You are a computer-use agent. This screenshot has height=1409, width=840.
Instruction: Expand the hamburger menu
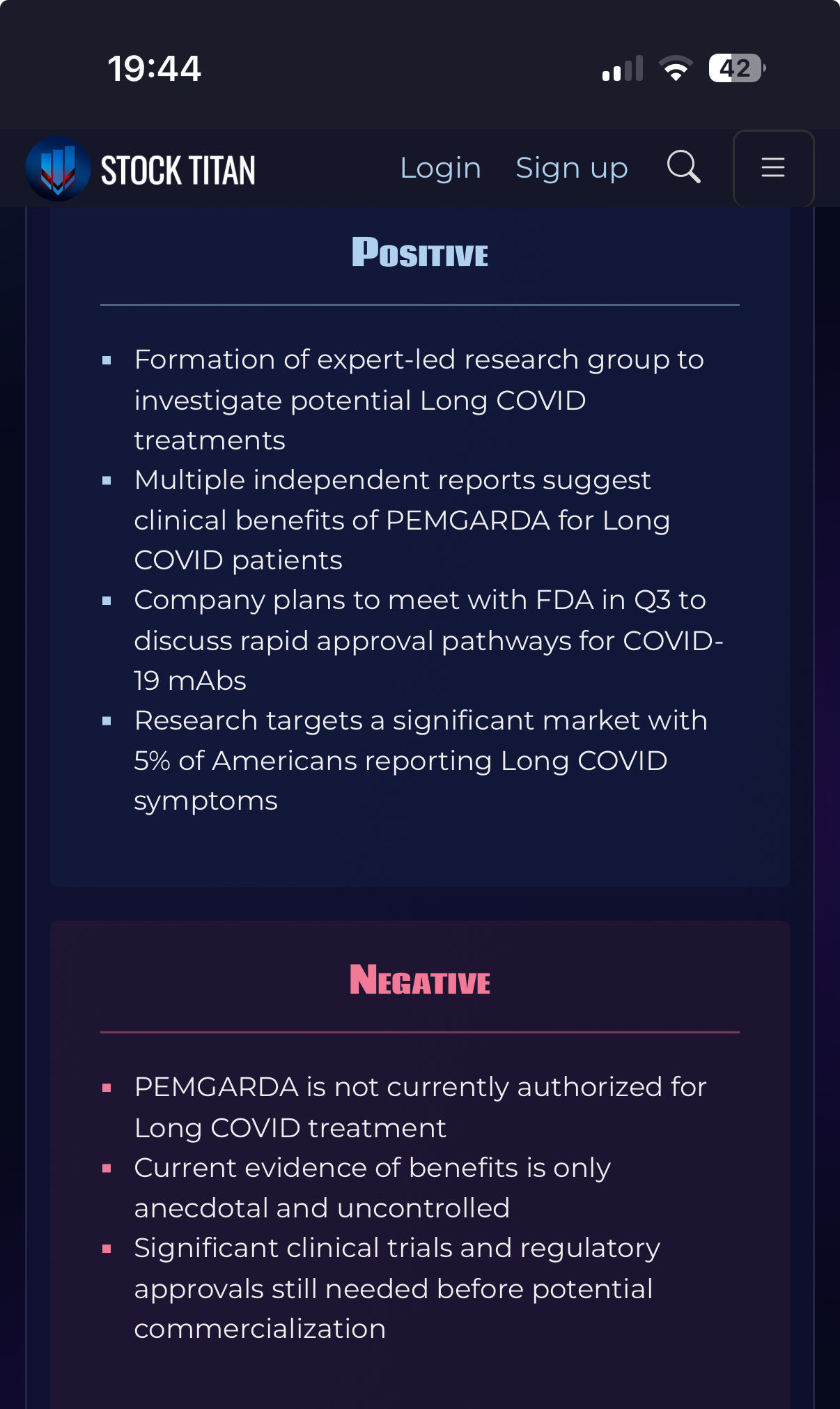tap(773, 168)
